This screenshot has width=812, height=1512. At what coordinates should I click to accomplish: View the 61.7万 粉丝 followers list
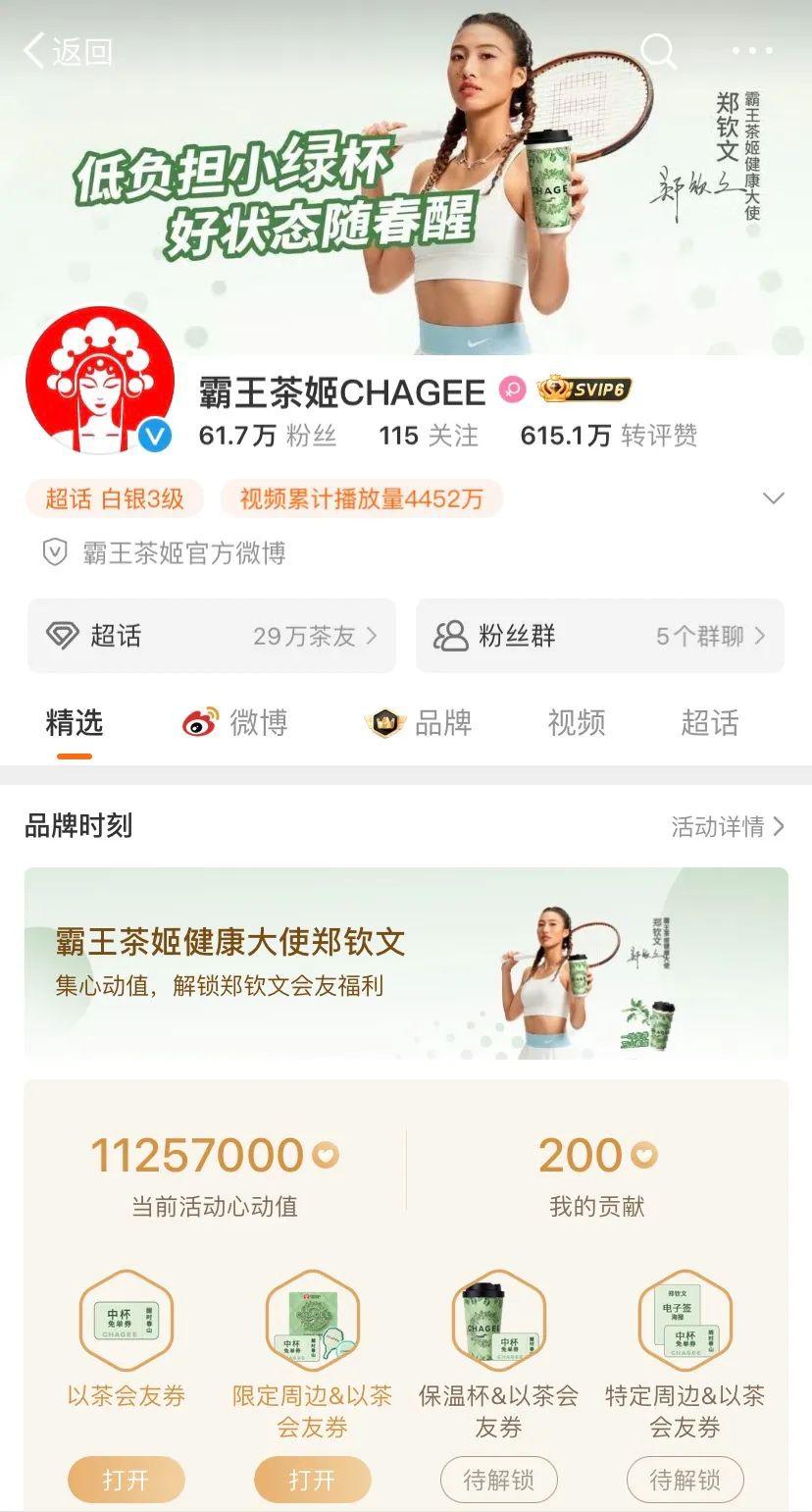267,436
